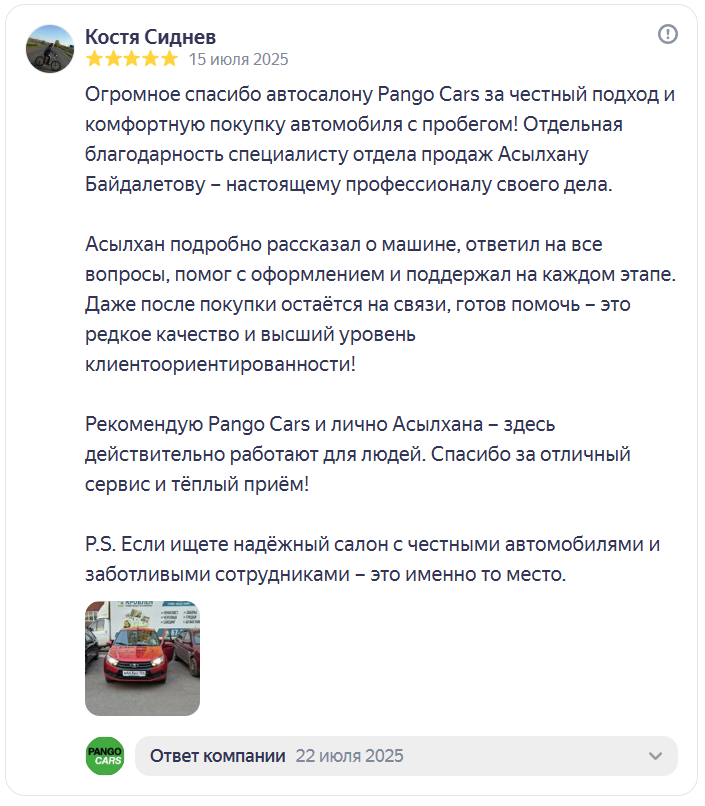705x806 pixels.
Task: Expand the Ответ компании reply
Action: pos(655,756)
